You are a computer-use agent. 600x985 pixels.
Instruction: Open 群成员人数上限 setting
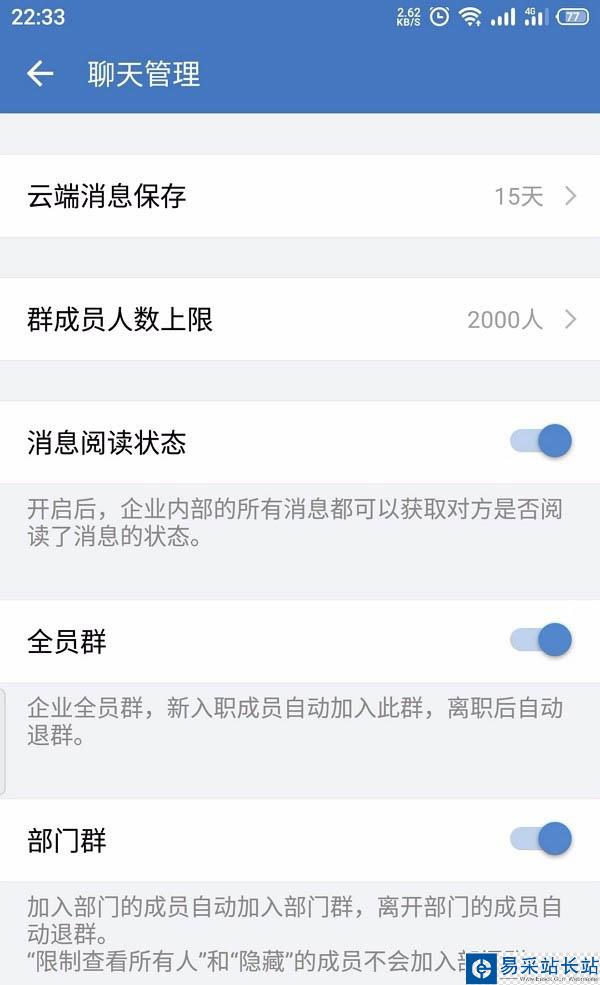click(x=300, y=320)
